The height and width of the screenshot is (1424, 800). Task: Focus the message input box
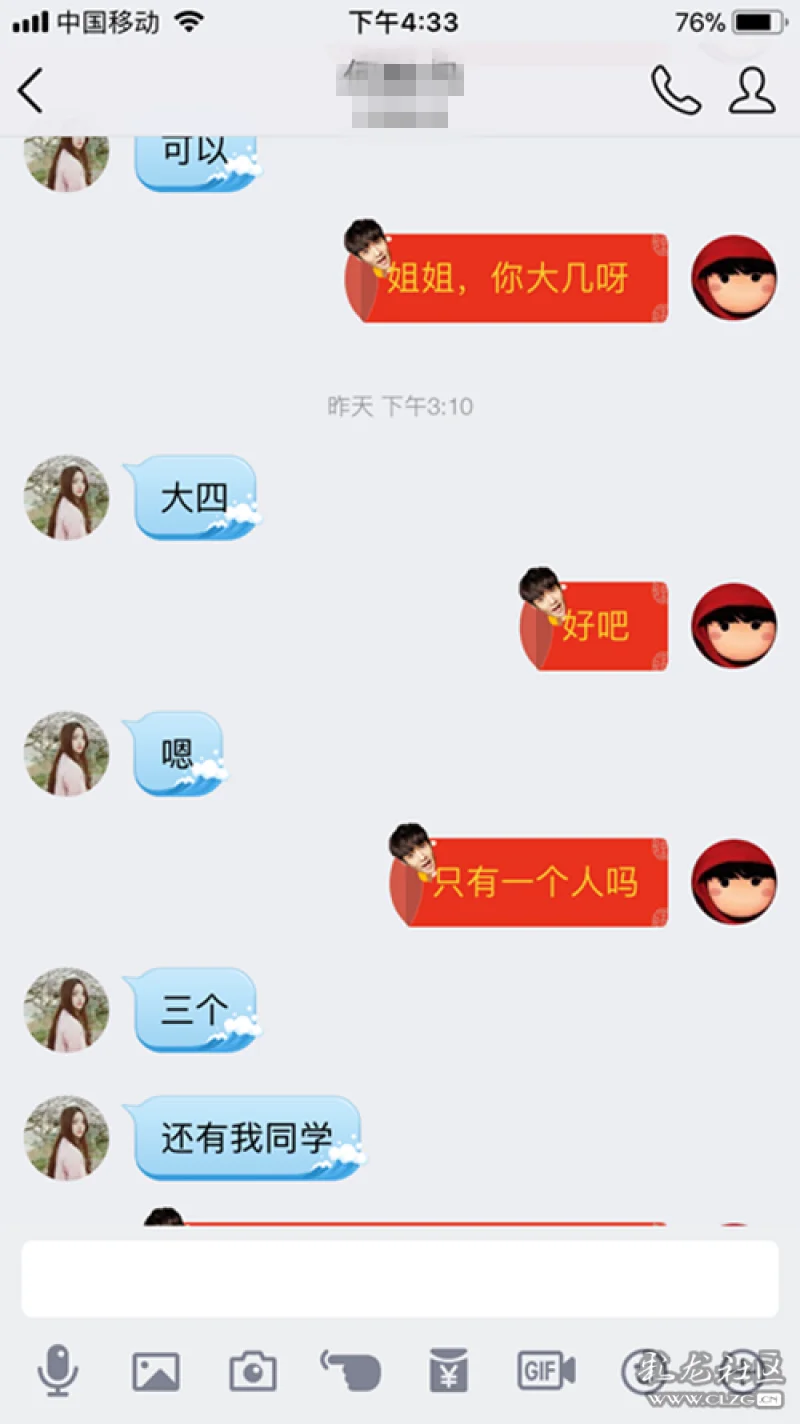400,1279
